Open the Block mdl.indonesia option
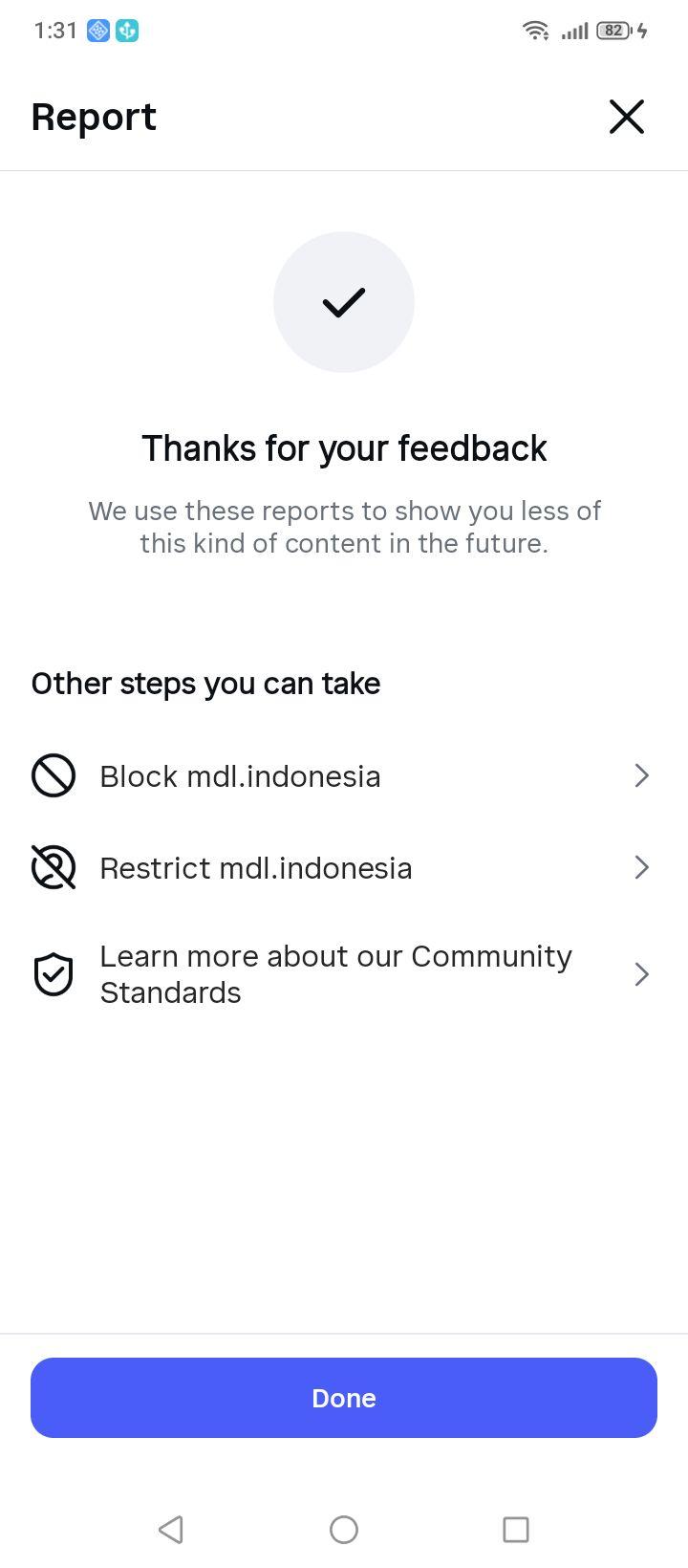688x1568 pixels. tap(344, 775)
